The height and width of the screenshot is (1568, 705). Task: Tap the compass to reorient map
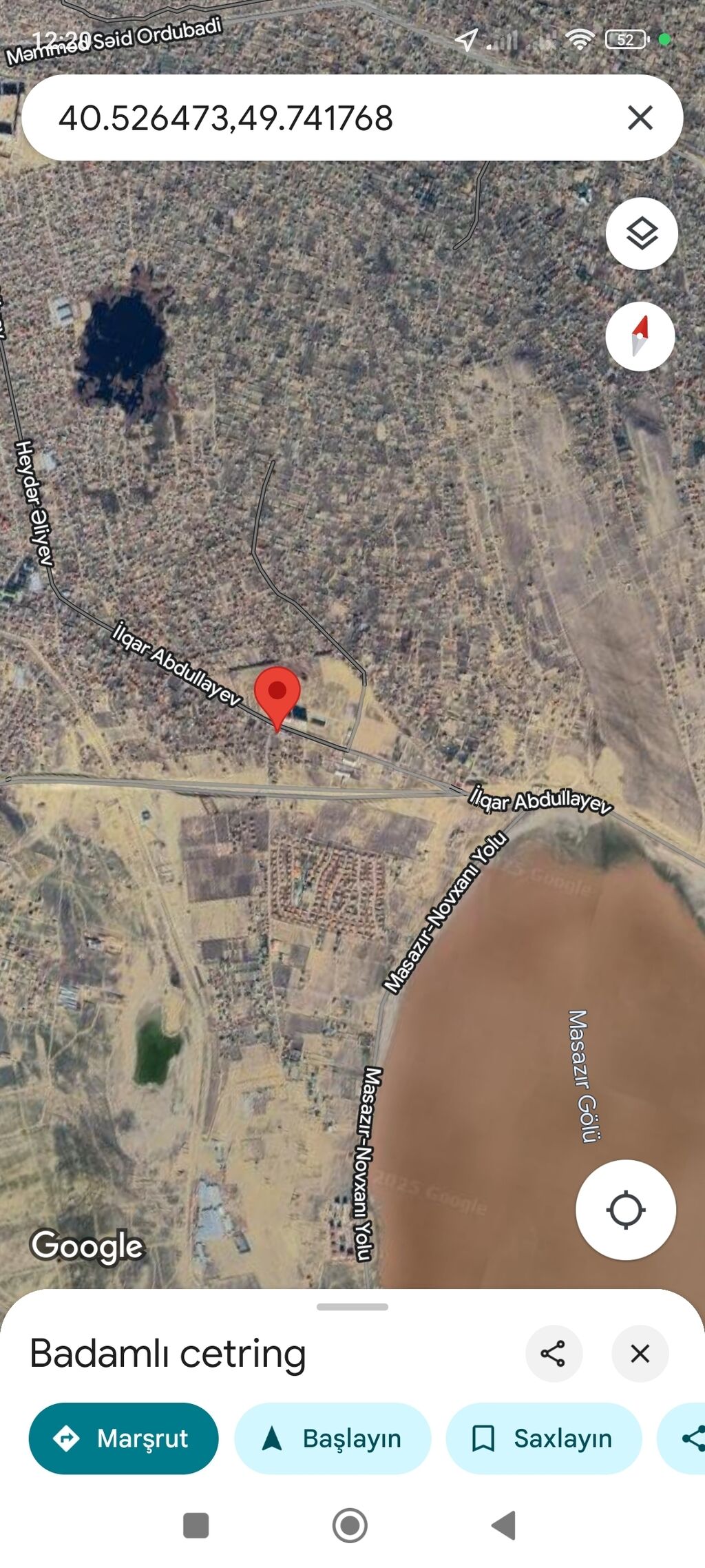(640, 337)
